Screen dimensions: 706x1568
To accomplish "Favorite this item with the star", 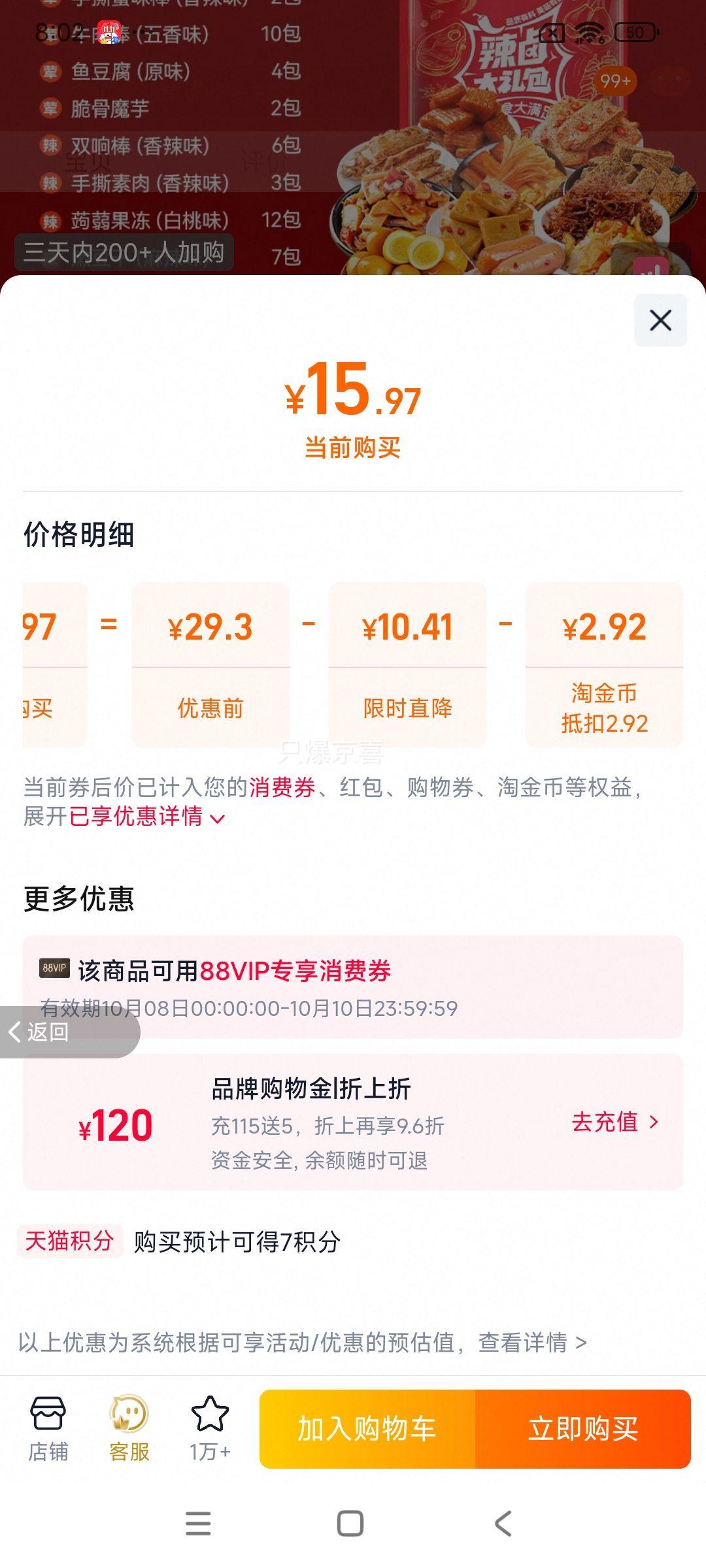I will [210, 1428].
